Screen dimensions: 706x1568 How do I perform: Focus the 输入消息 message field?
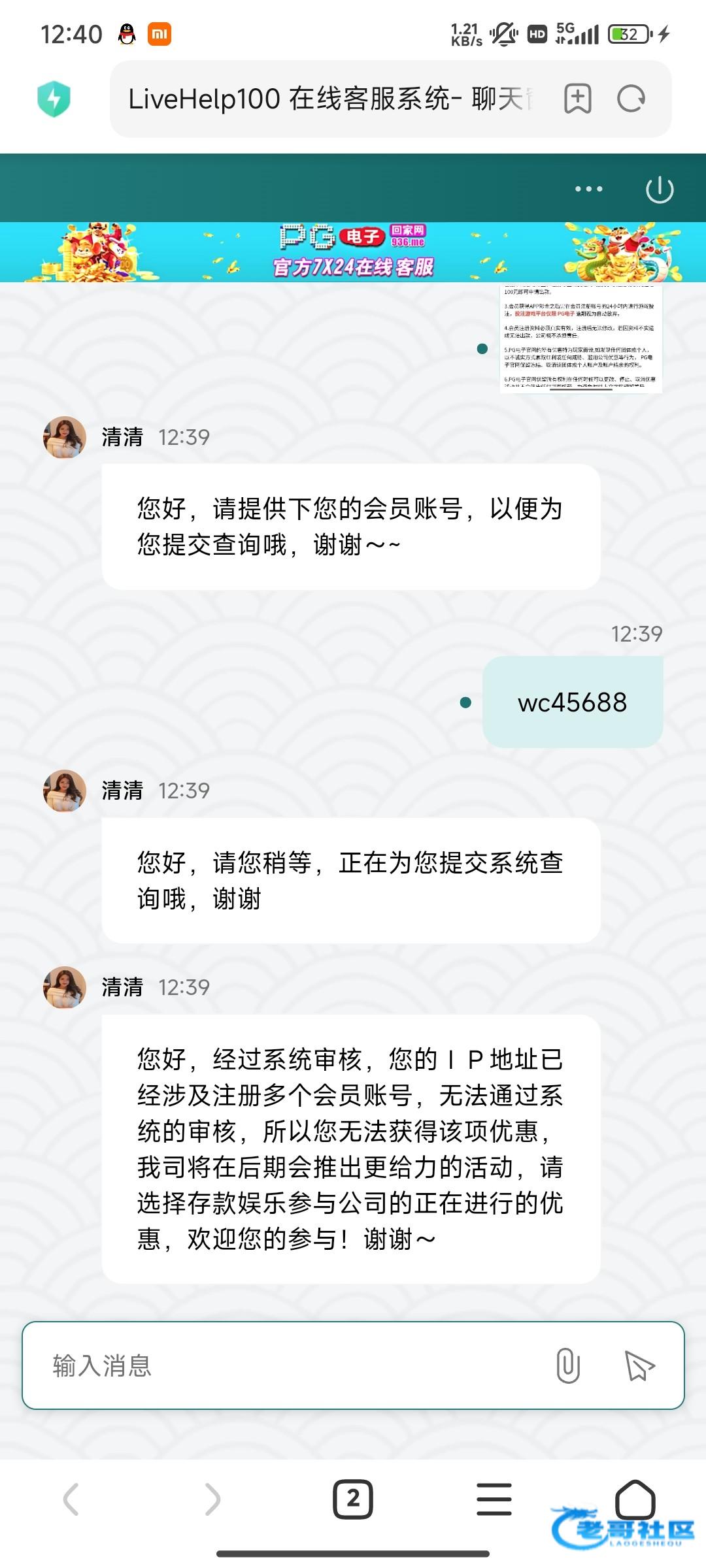point(288,1366)
